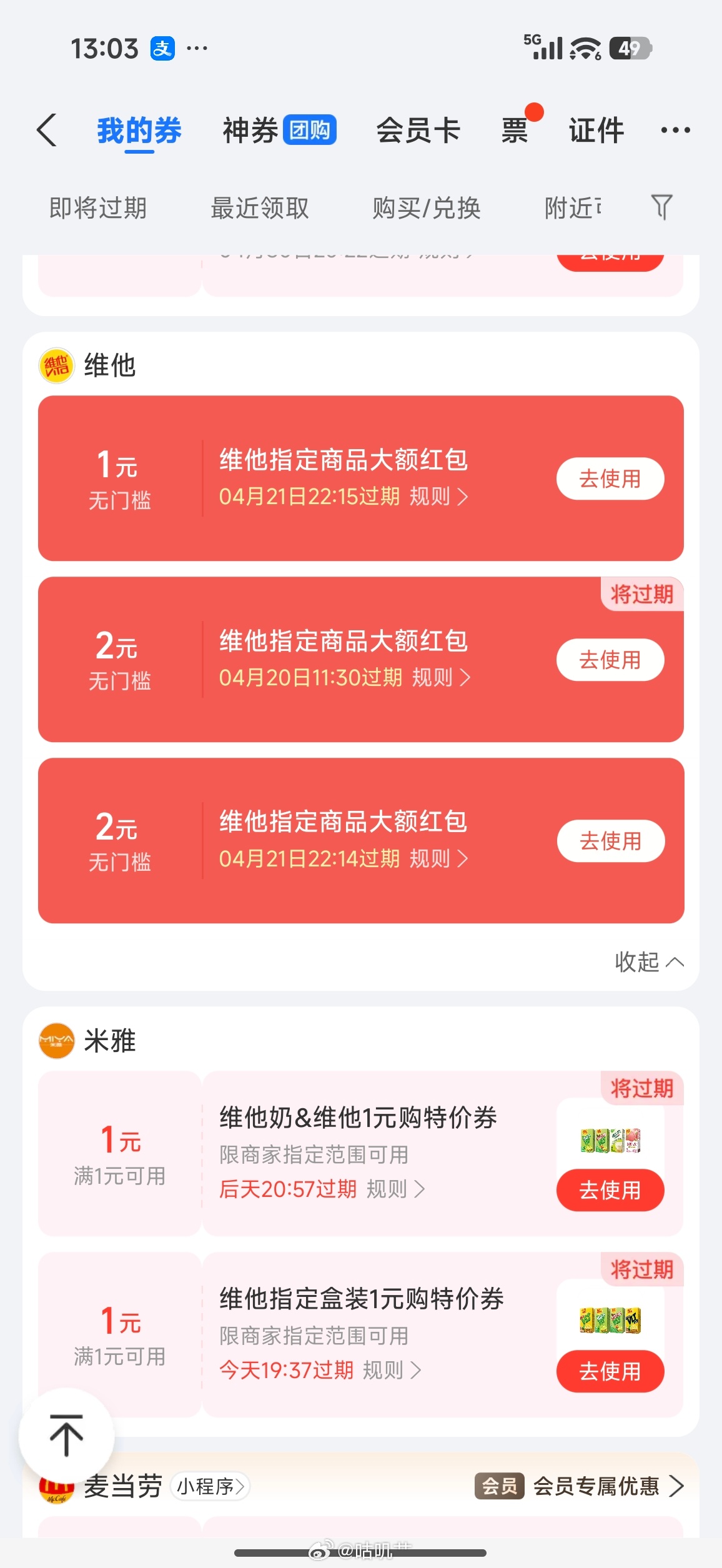Collapse the 维他 coupon list with 收起
This screenshot has width=722, height=1568.
(x=649, y=962)
